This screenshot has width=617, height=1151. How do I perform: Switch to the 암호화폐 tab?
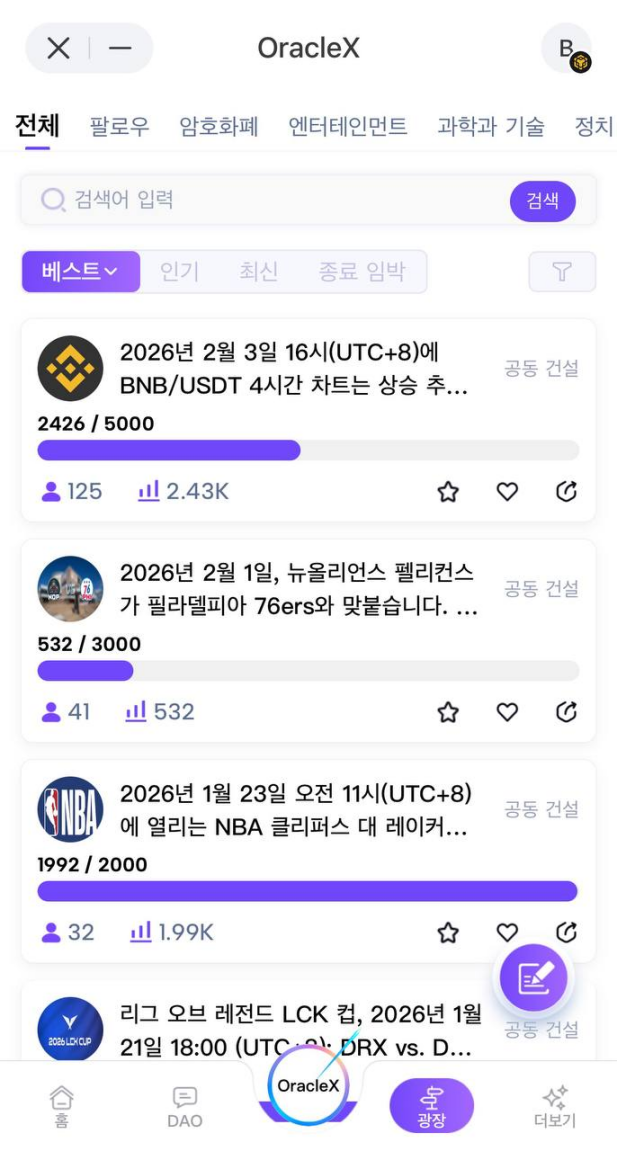point(219,127)
